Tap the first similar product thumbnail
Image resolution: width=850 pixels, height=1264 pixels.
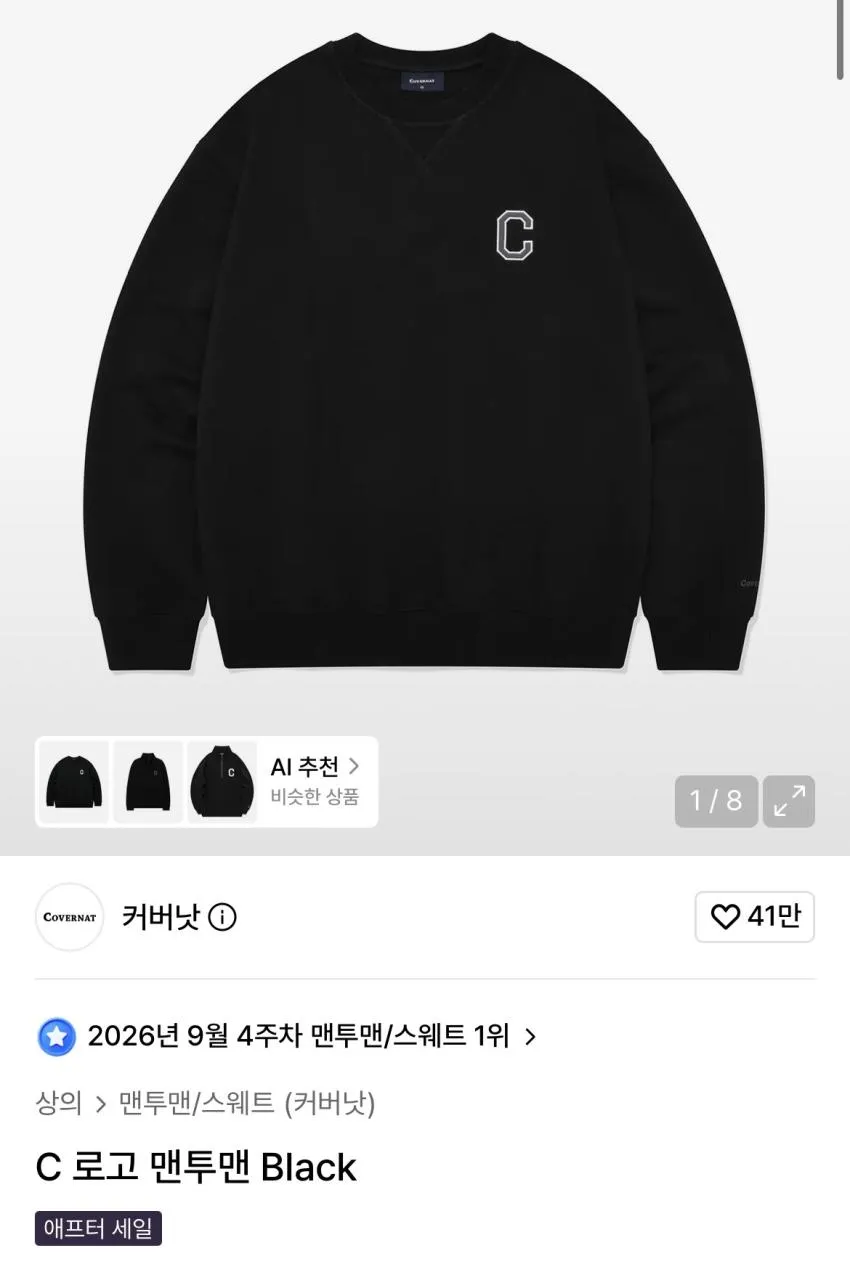(75, 782)
